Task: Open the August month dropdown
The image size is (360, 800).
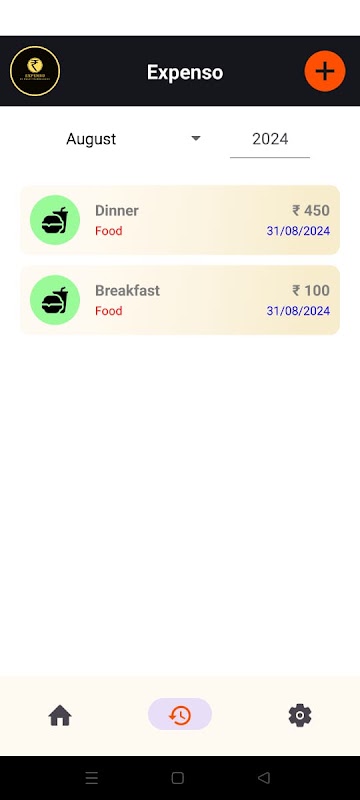Action: [x=134, y=139]
